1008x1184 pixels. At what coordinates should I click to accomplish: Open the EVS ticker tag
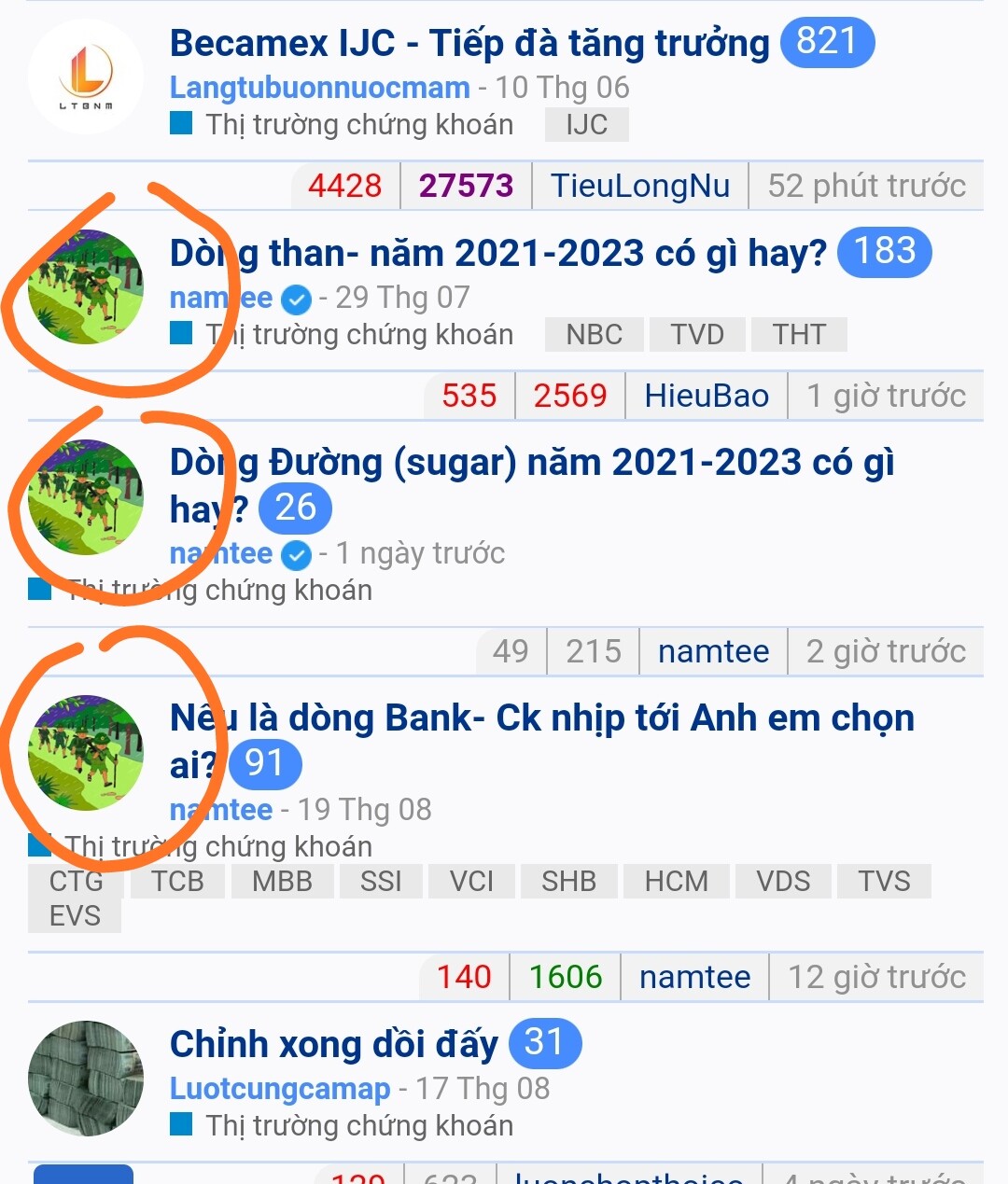[75, 916]
